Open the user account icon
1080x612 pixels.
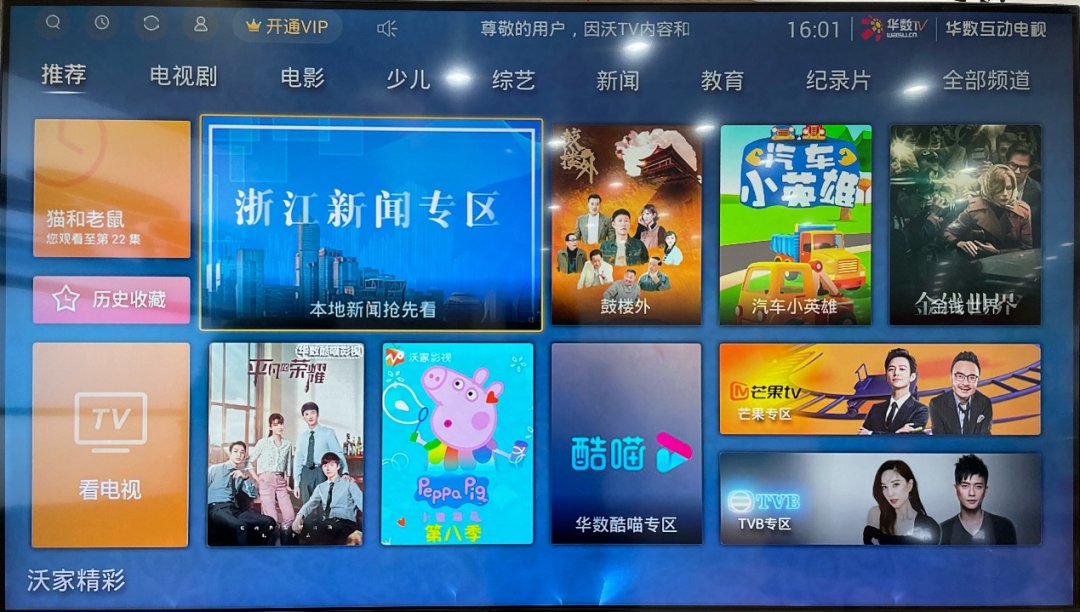200,23
